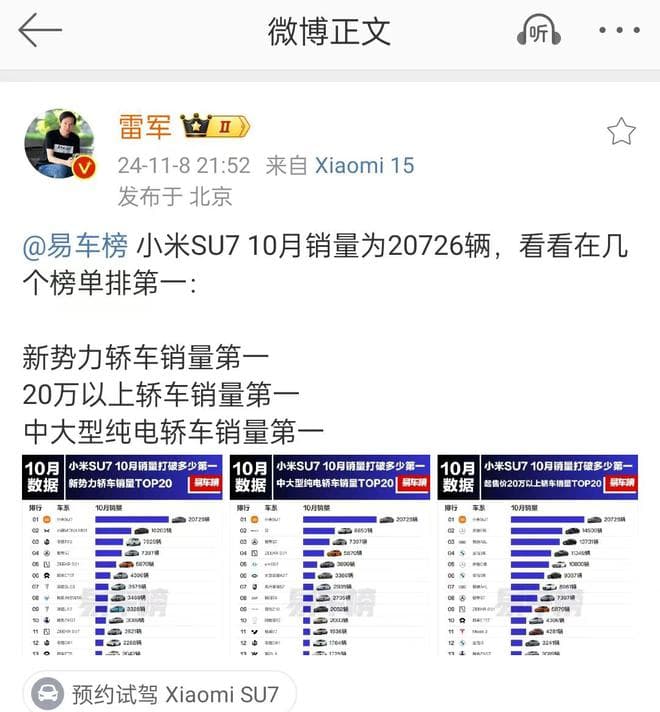Screen dimensions: 660x712
Task: Go back from the Weibo post
Action: [x=40, y=30]
